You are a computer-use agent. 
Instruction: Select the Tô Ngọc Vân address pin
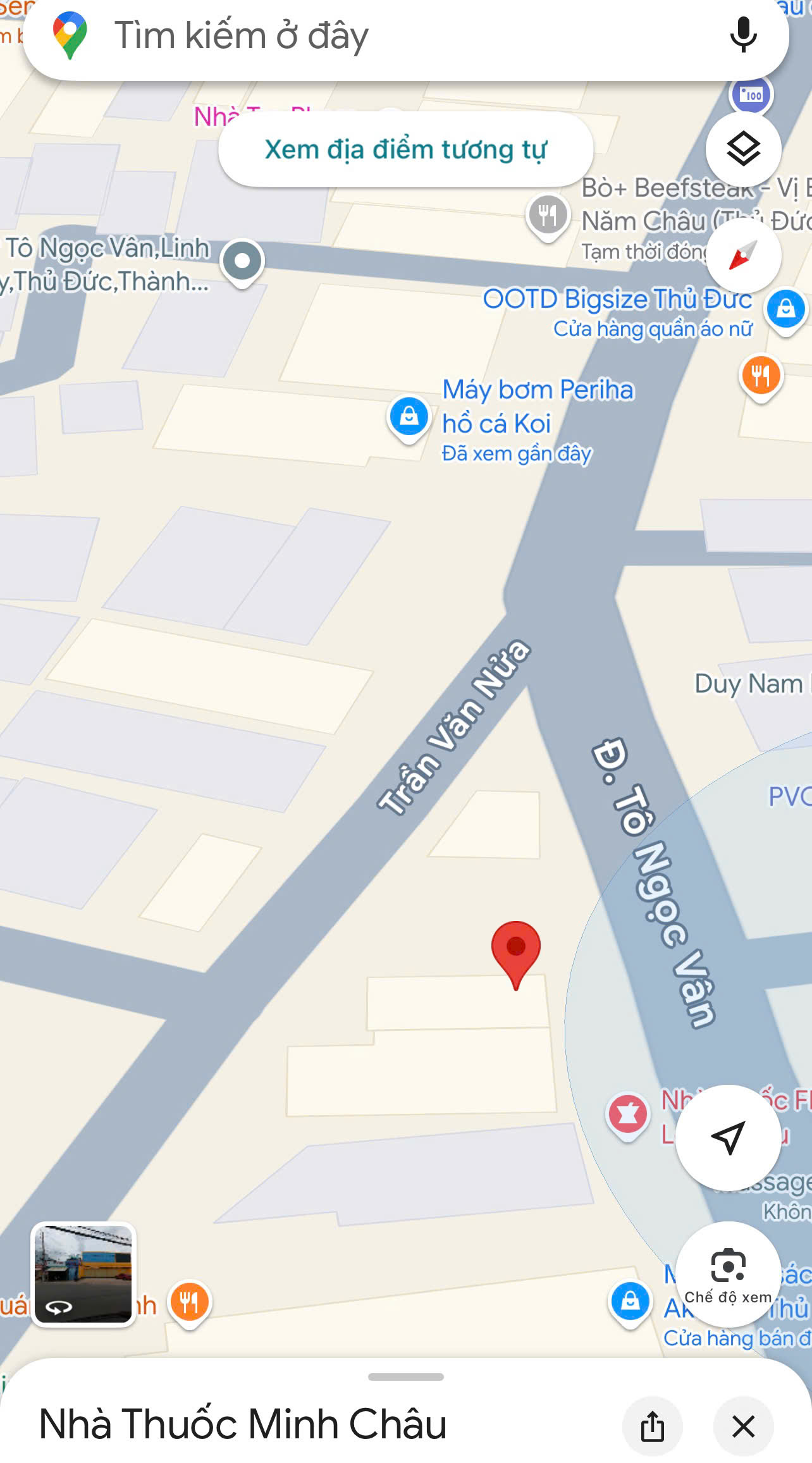point(242,261)
